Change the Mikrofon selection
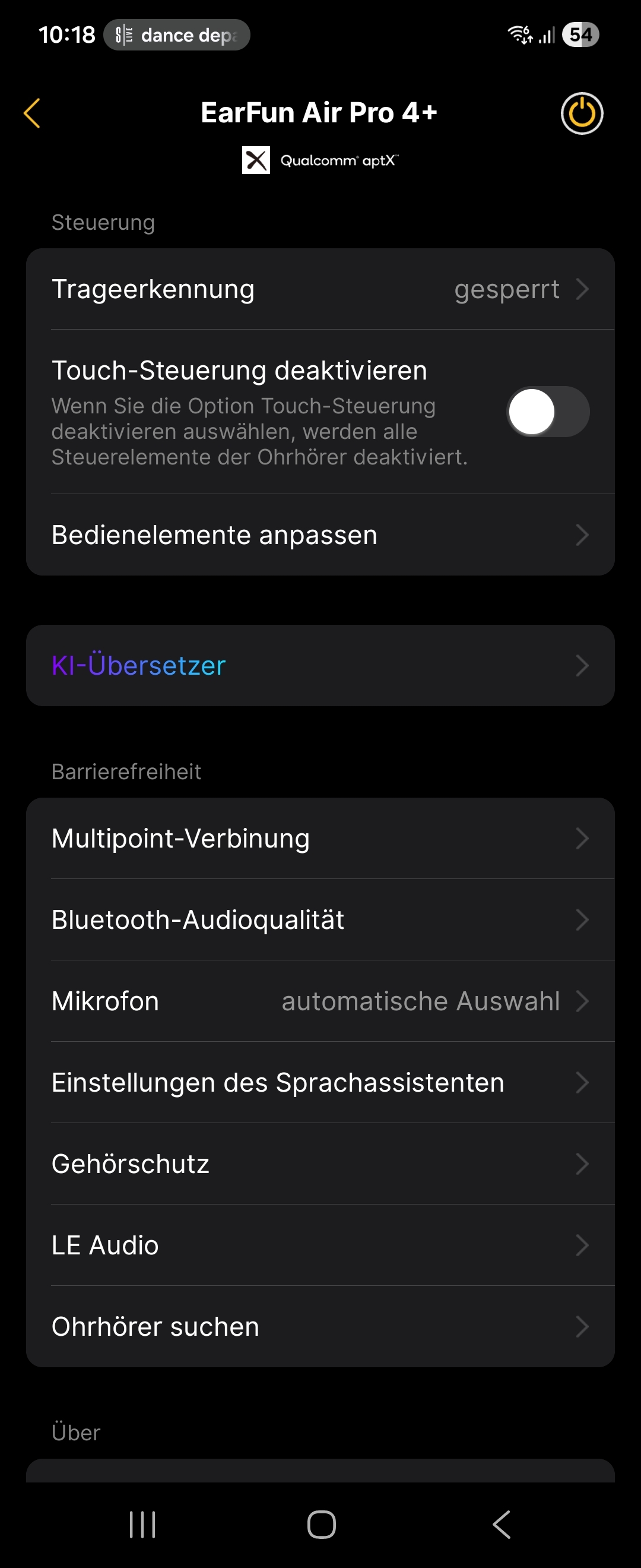 (320, 1001)
